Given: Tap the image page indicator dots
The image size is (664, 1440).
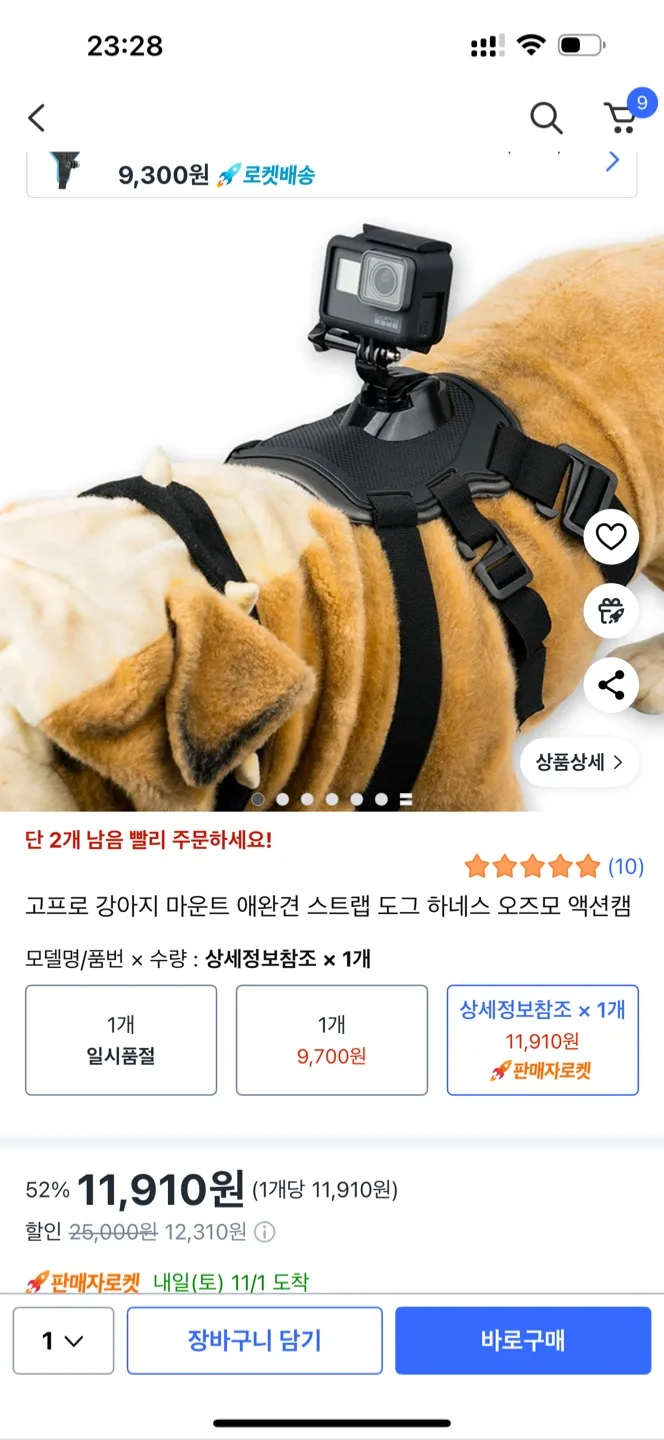Looking at the screenshot, I should point(331,799).
